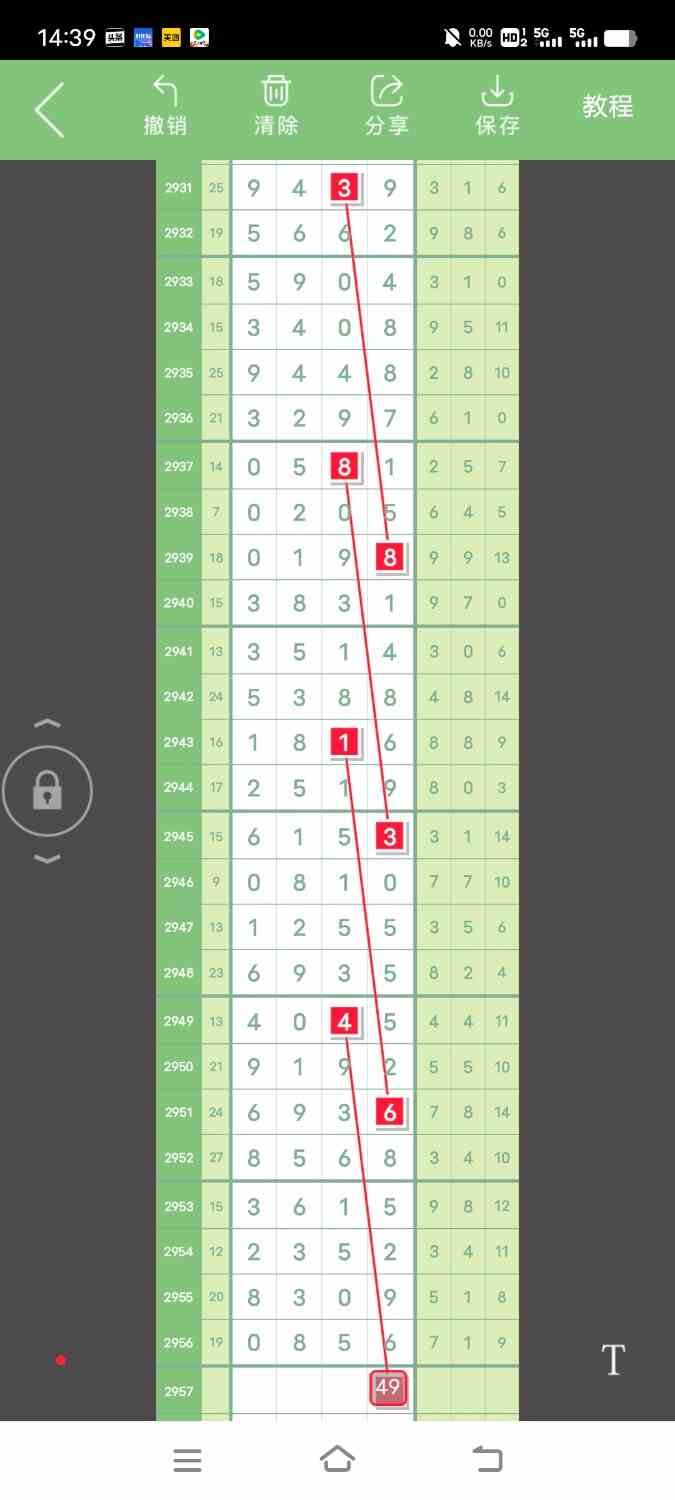
Task: Select the T text tool
Action: tap(613, 1360)
